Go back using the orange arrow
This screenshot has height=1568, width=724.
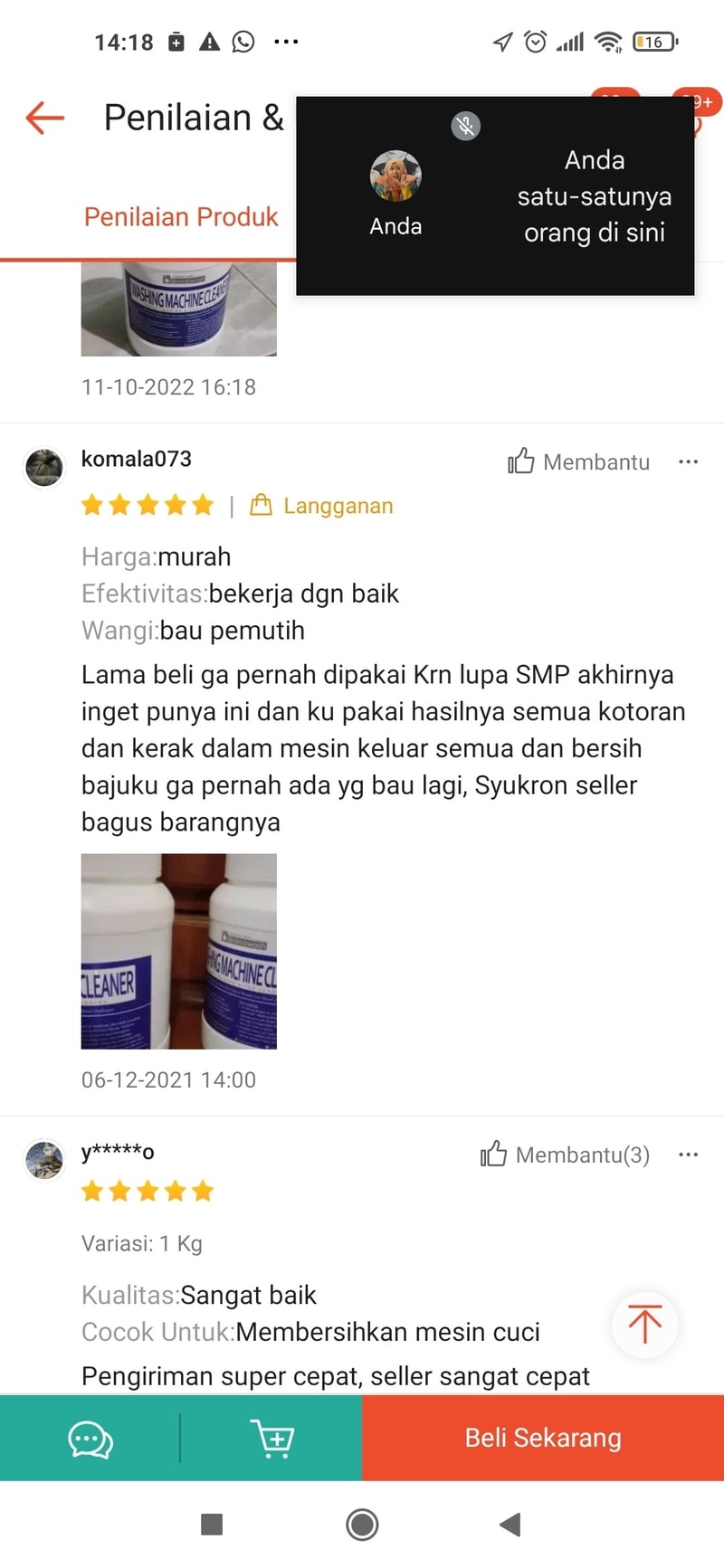[x=45, y=118]
